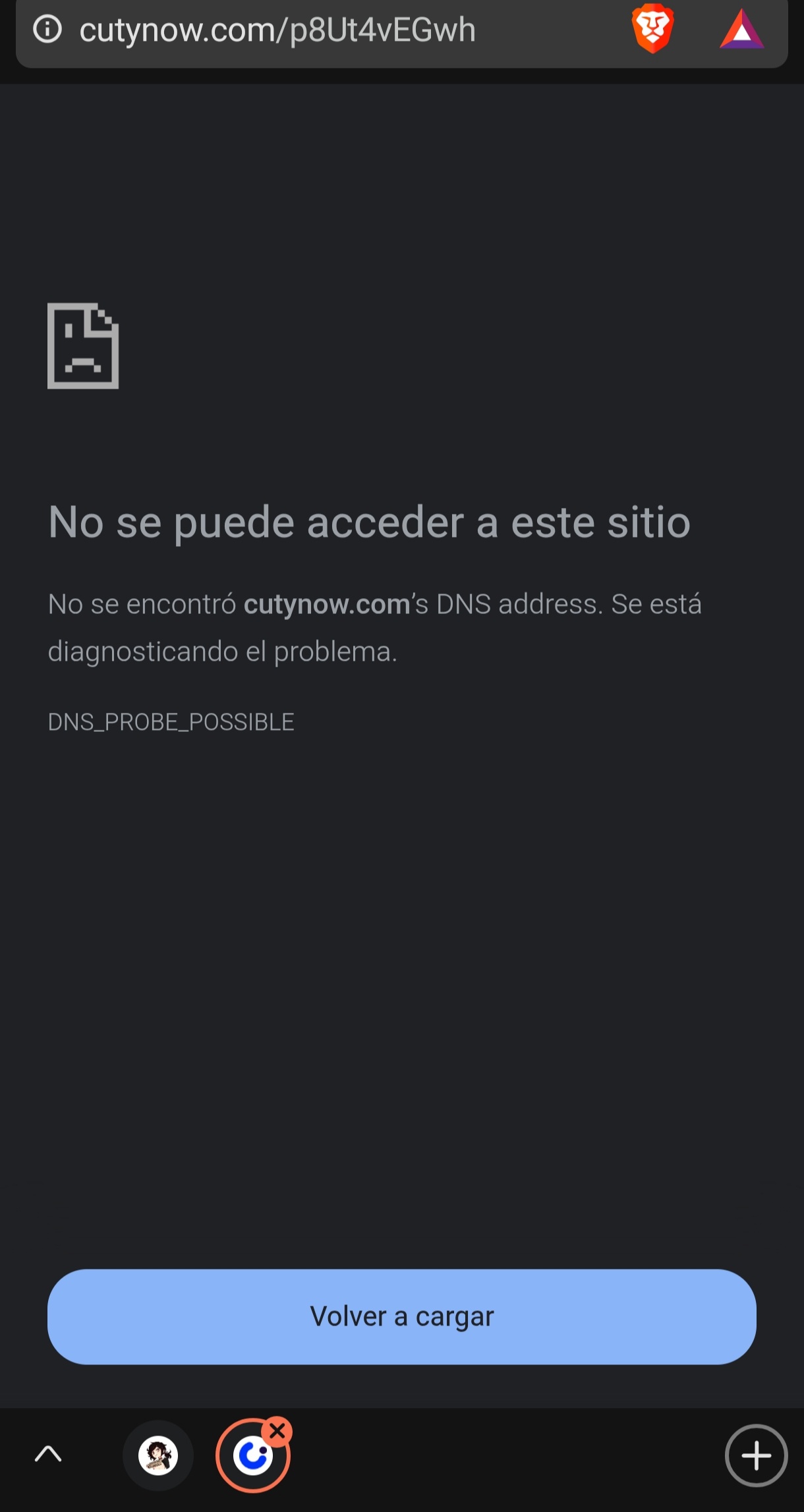The width and height of the screenshot is (804, 1512).
Task: Close the current tab with the red X
Action: [x=277, y=1430]
